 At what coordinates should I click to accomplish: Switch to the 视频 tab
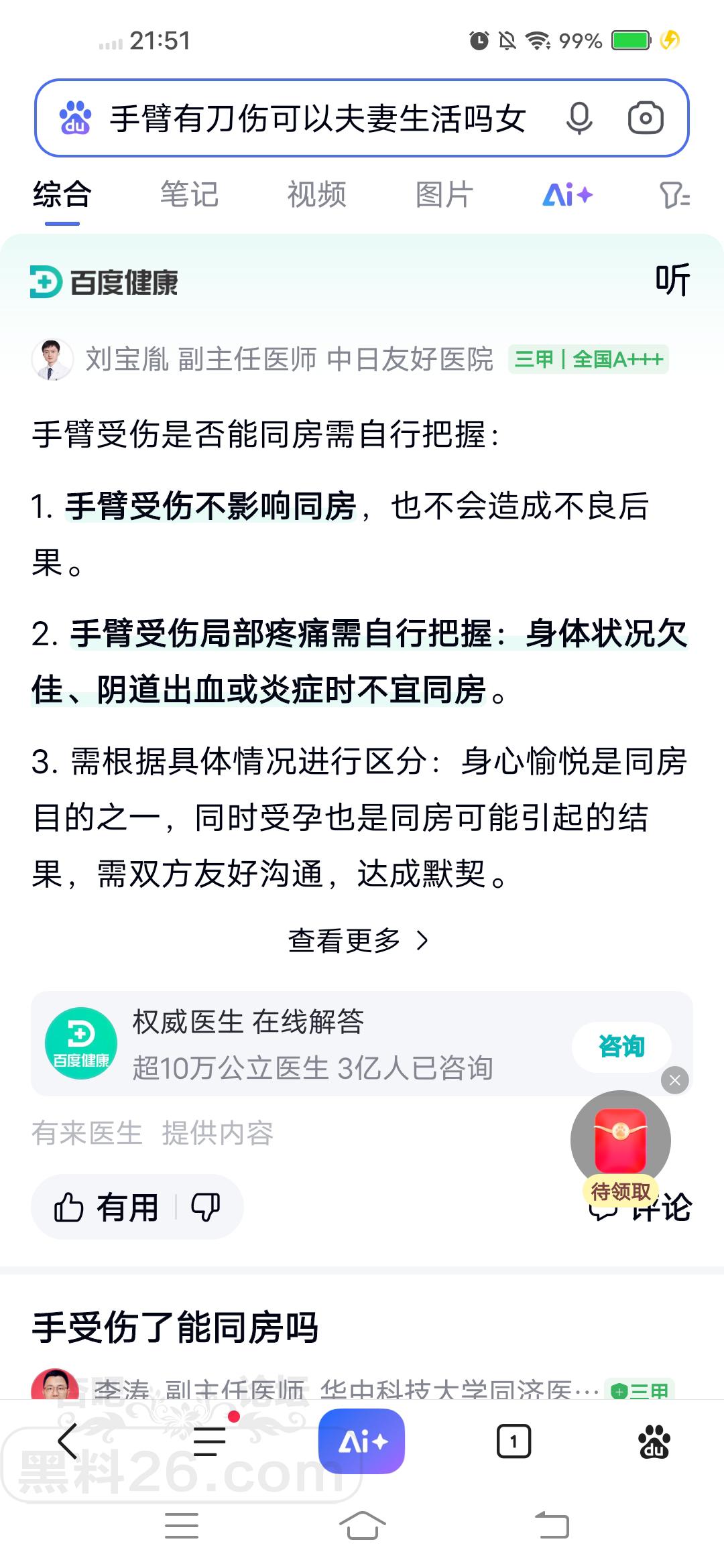tap(316, 195)
